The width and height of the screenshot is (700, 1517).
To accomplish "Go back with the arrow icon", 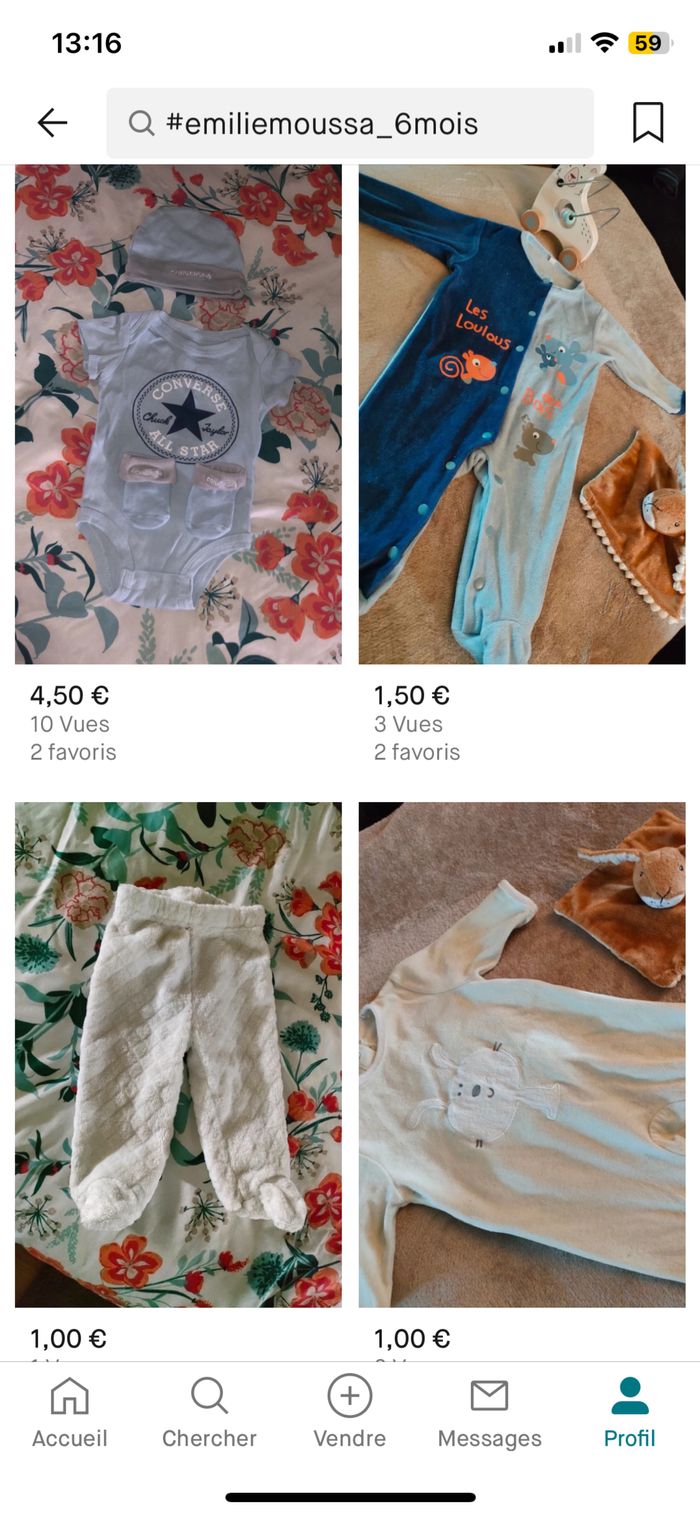I will pyautogui.click(x=52, y=123).
